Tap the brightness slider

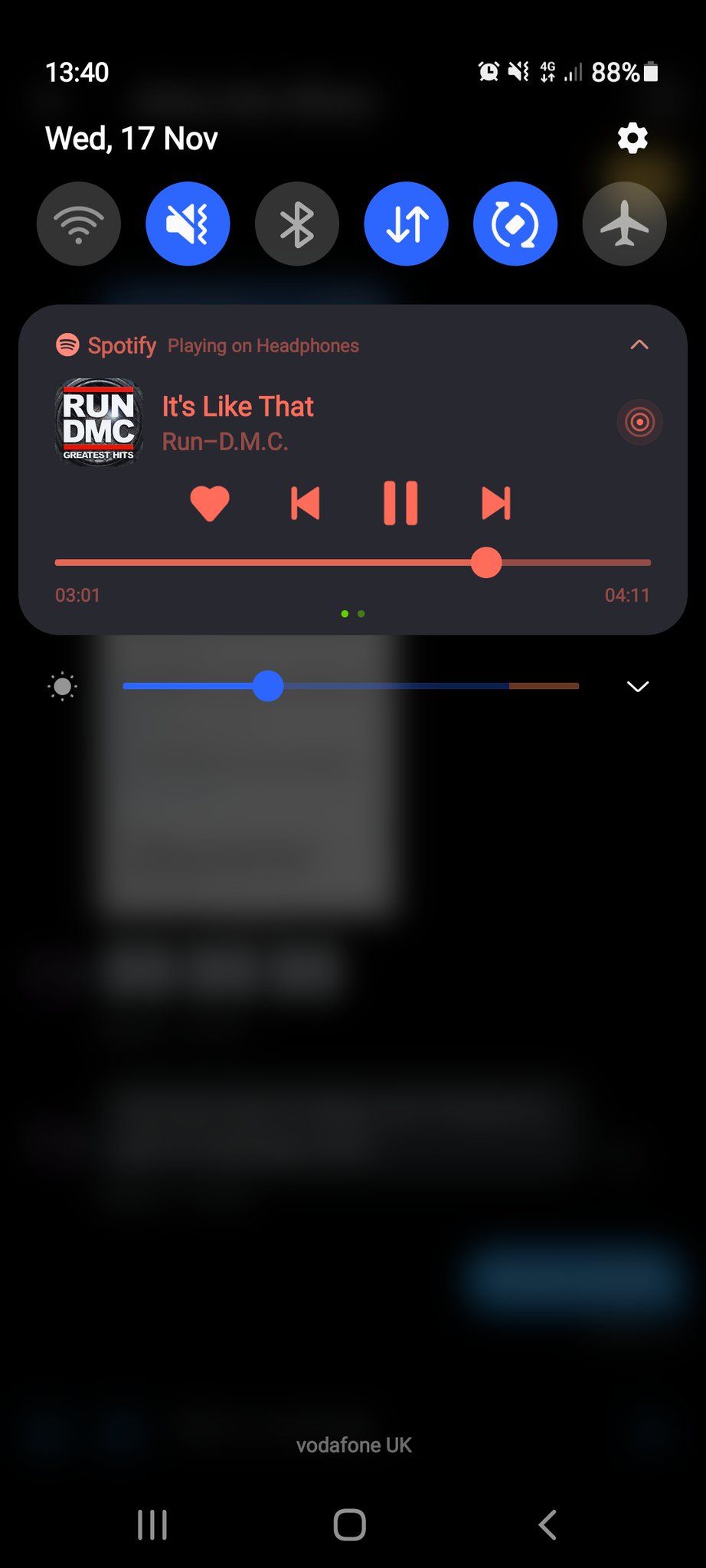tap(351, 686)
